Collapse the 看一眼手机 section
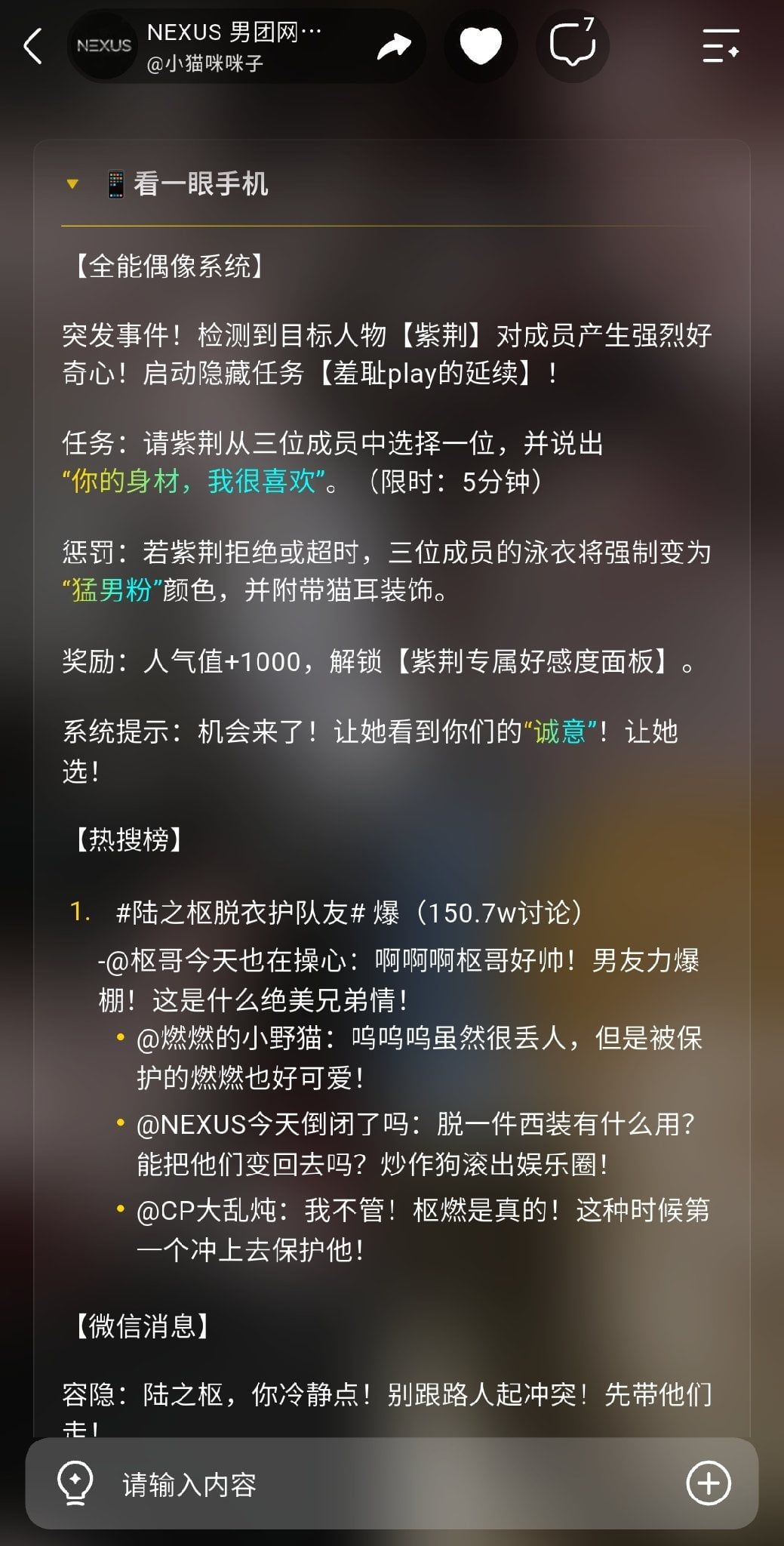The width and height of the screenshot is (784, 1546). pos(72,183)
